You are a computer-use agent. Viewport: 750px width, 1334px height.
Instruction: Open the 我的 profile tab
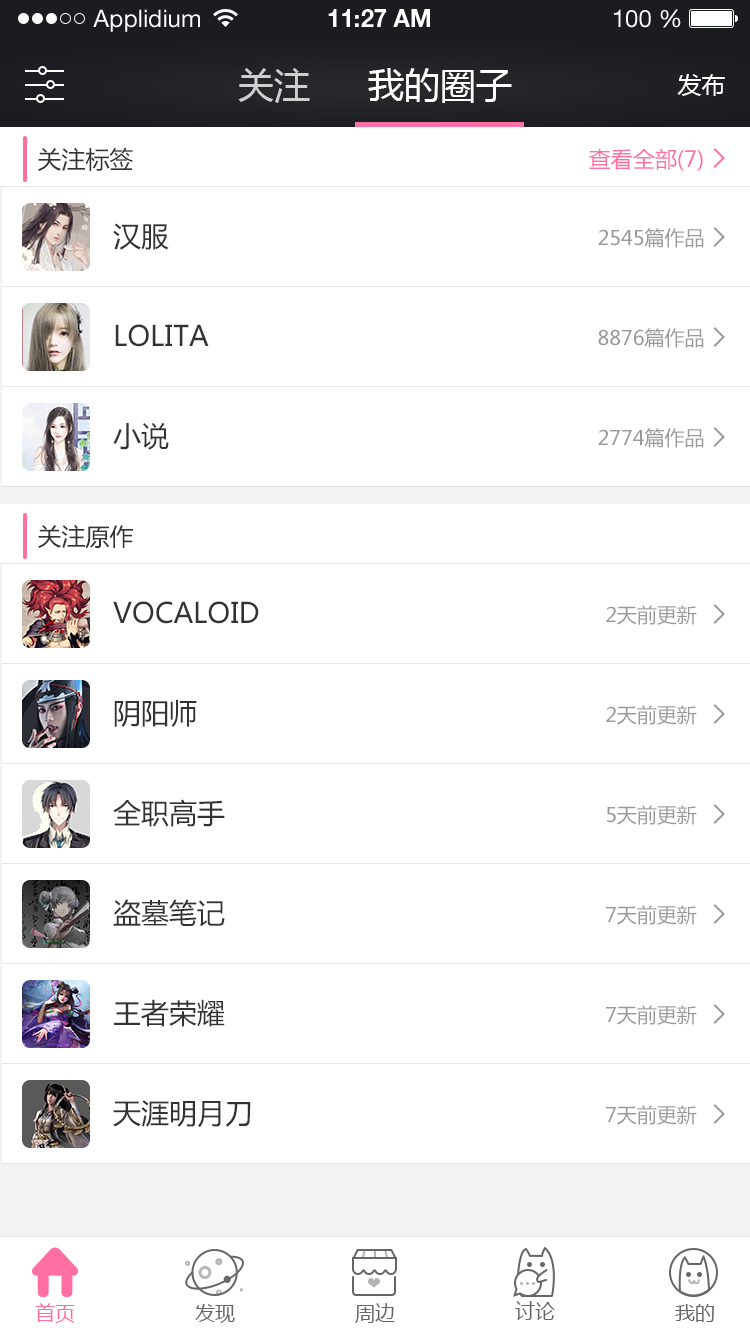(694, 1286)
